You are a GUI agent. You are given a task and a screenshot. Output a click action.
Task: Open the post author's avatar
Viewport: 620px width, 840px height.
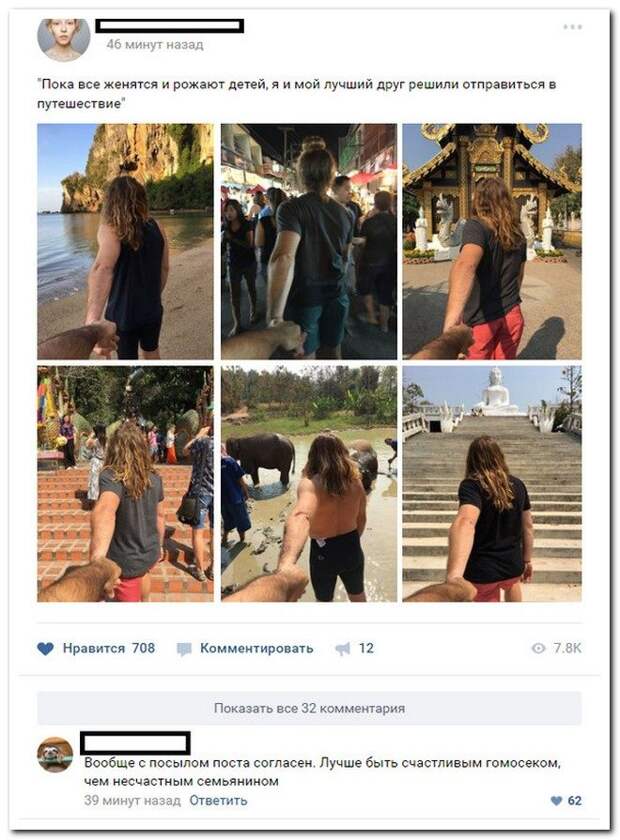coord(63,39)
